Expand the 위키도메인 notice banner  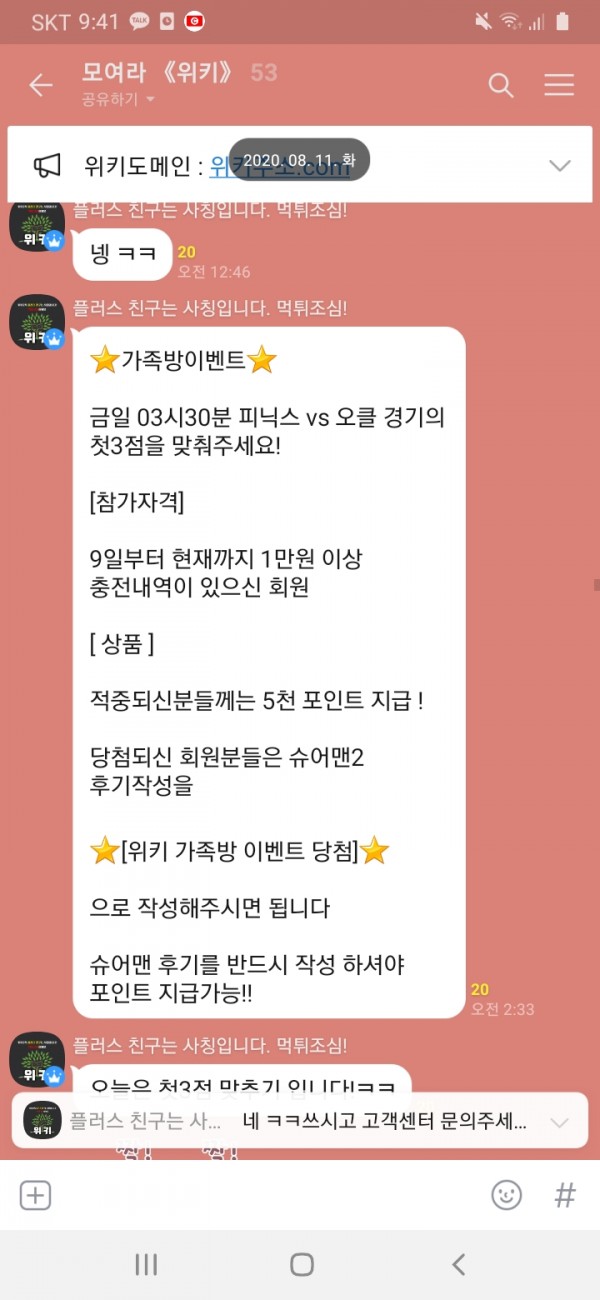click(560, 165)
